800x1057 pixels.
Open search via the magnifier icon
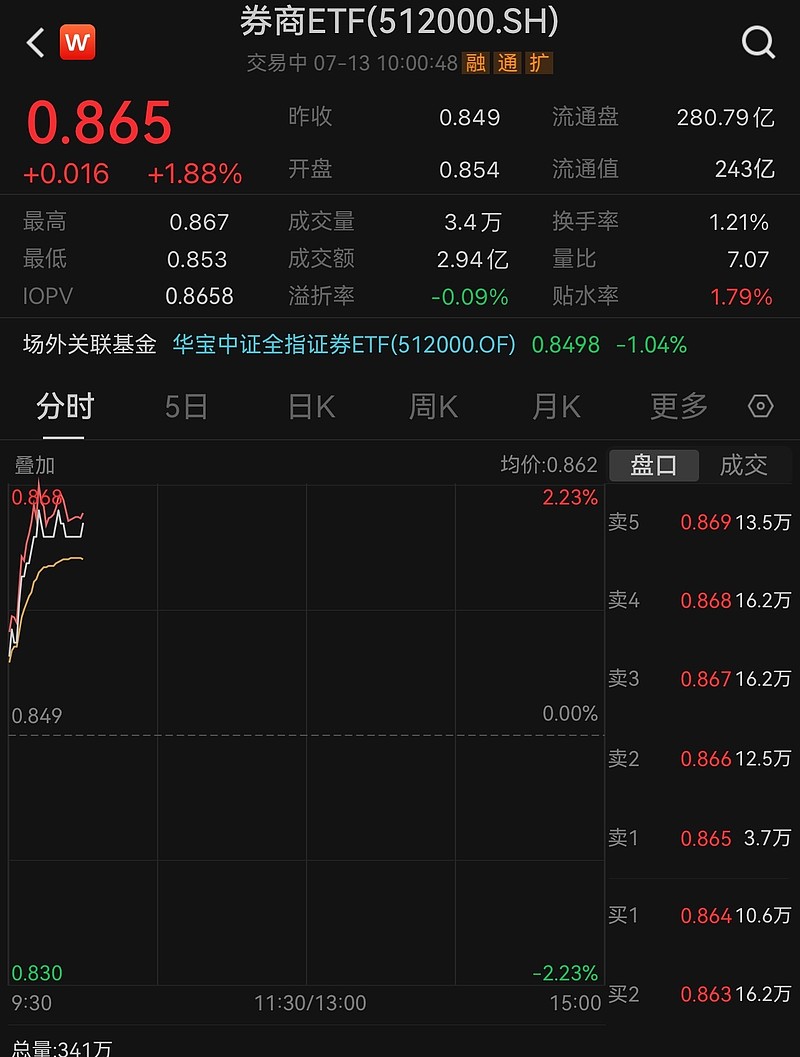point(759,43)
